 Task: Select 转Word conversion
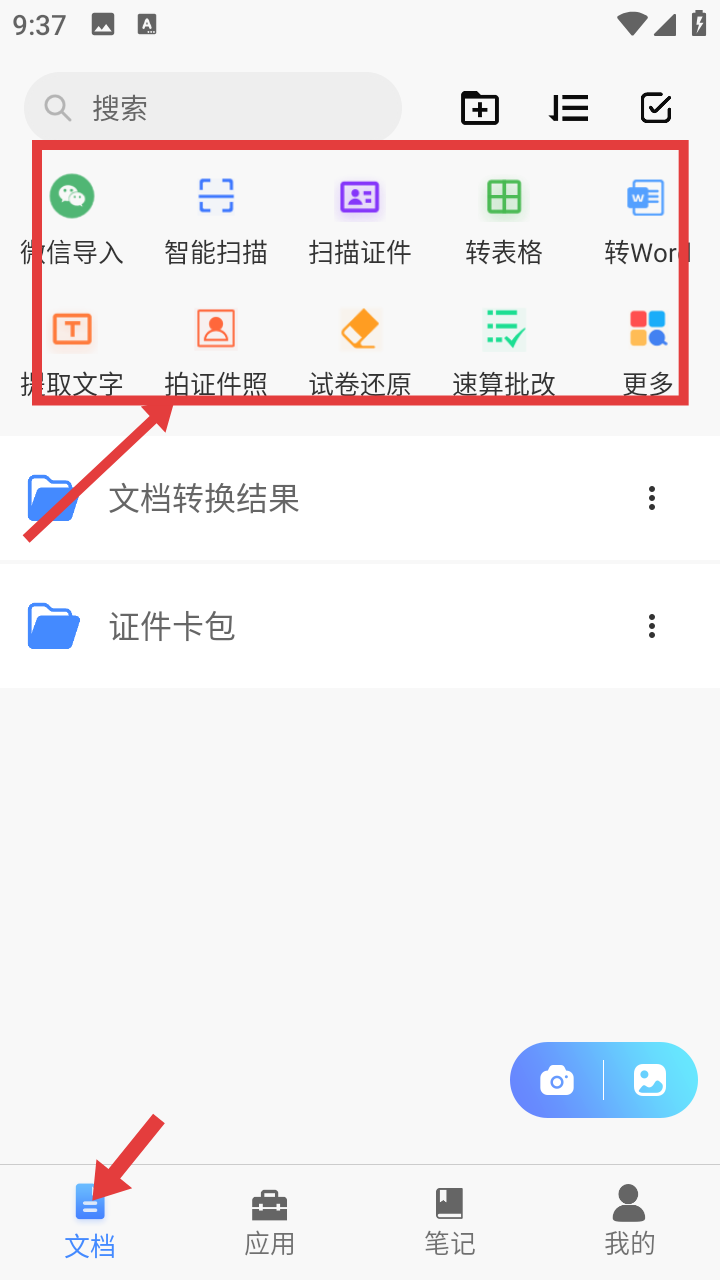[646, 215]
